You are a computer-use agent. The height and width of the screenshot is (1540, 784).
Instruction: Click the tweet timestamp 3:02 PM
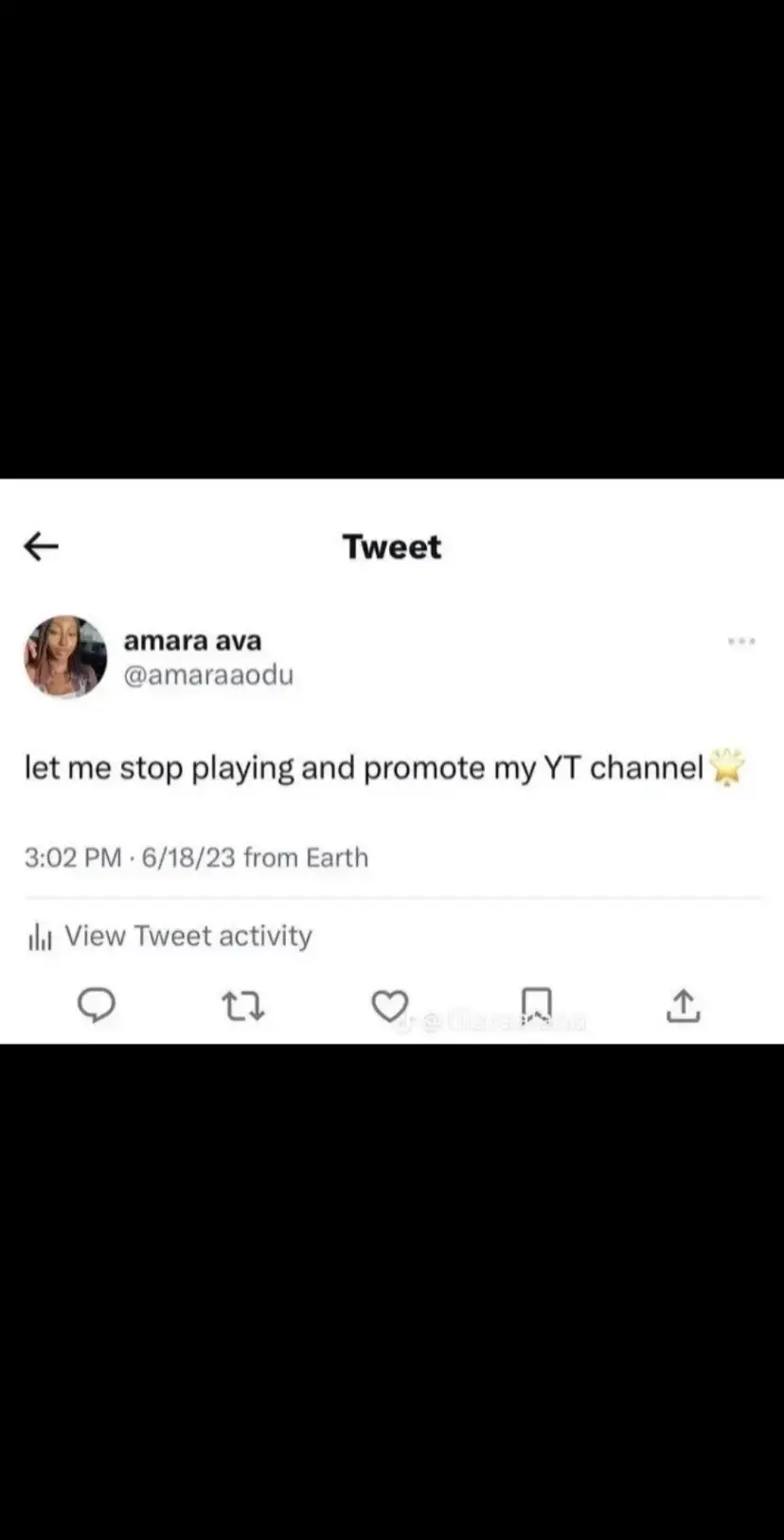[x=73, y=857]
